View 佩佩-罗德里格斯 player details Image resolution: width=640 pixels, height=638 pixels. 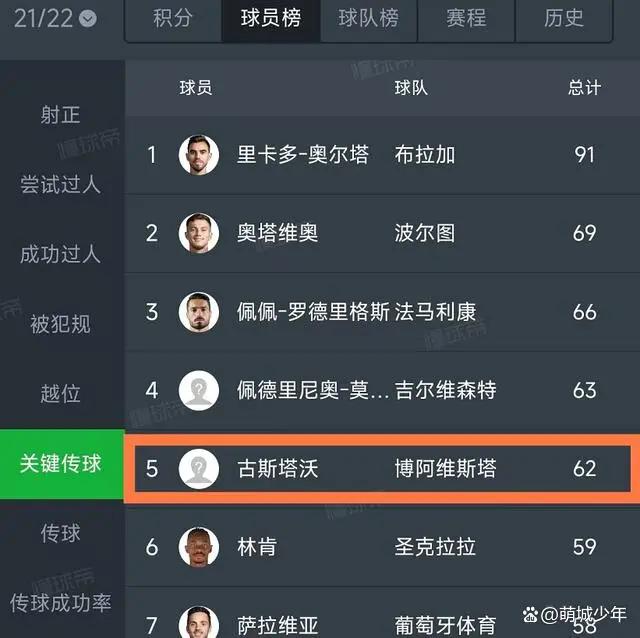pos(313,312)
